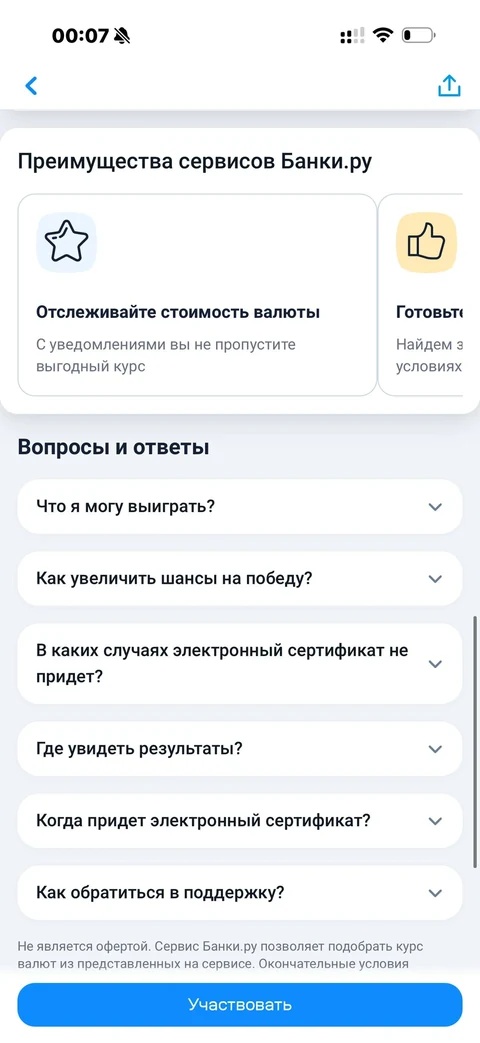
Task: Expand 'Как увеличить шансы на победу?'
Action: click(x=239, y=578)
